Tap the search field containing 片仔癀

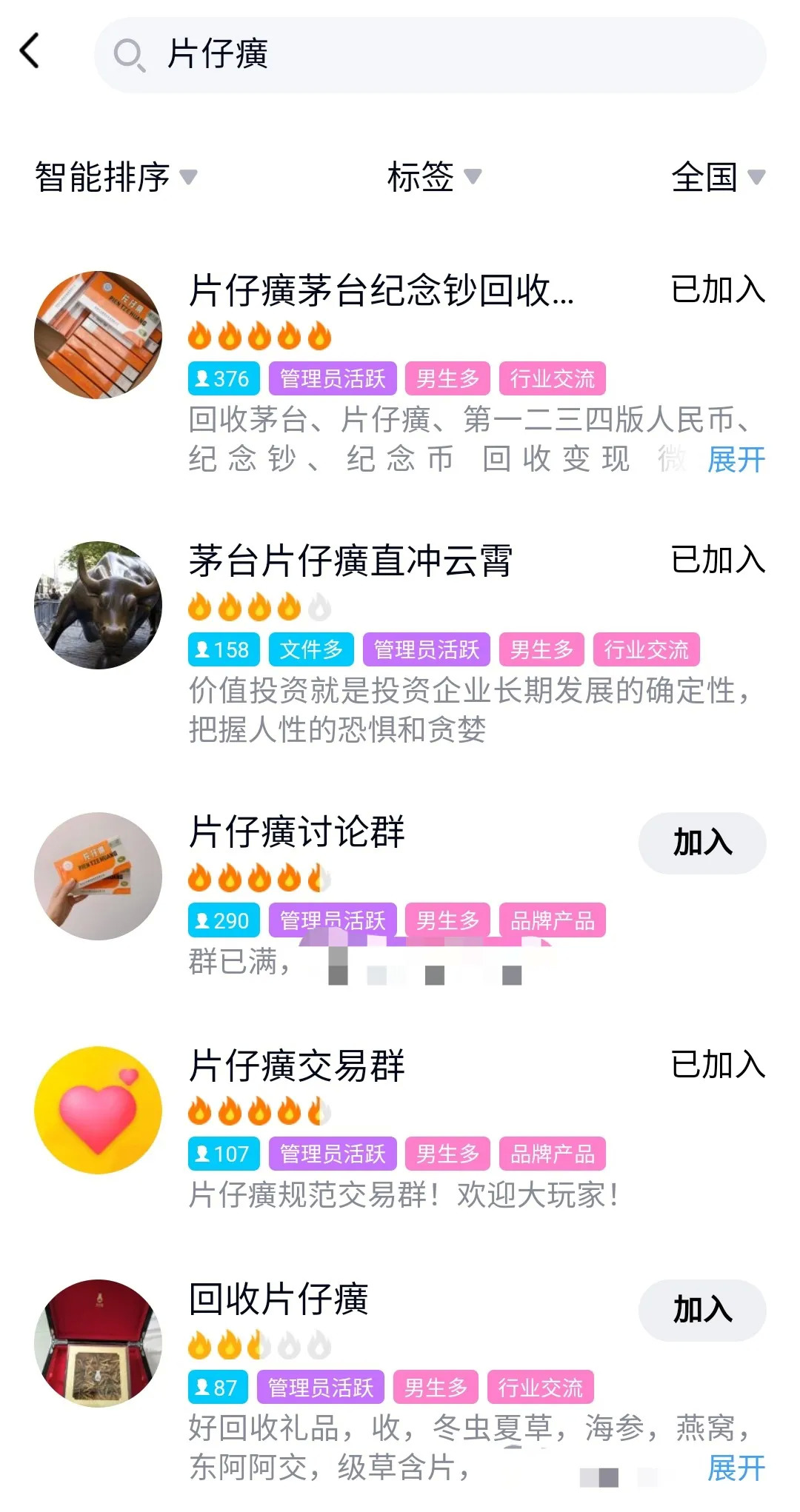(430, 55)
